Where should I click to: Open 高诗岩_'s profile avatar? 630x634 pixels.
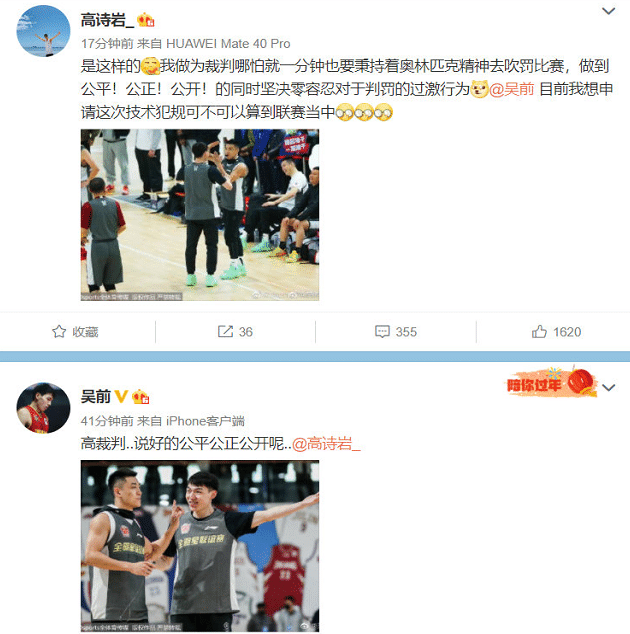(42, 36)
